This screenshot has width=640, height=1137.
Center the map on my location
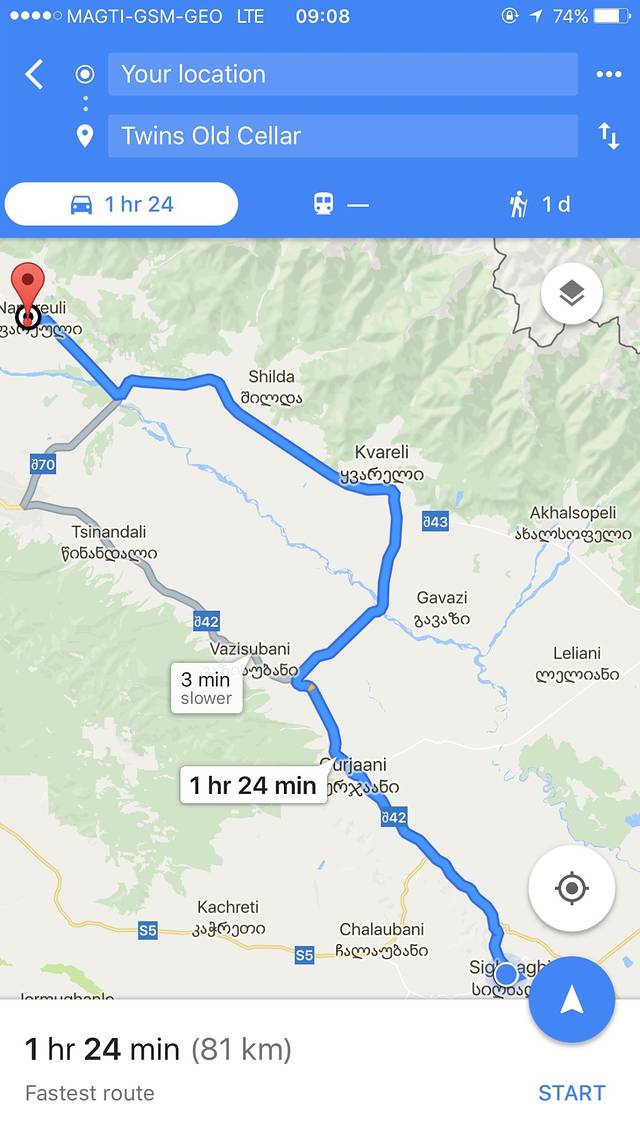(x=571, y=888)
